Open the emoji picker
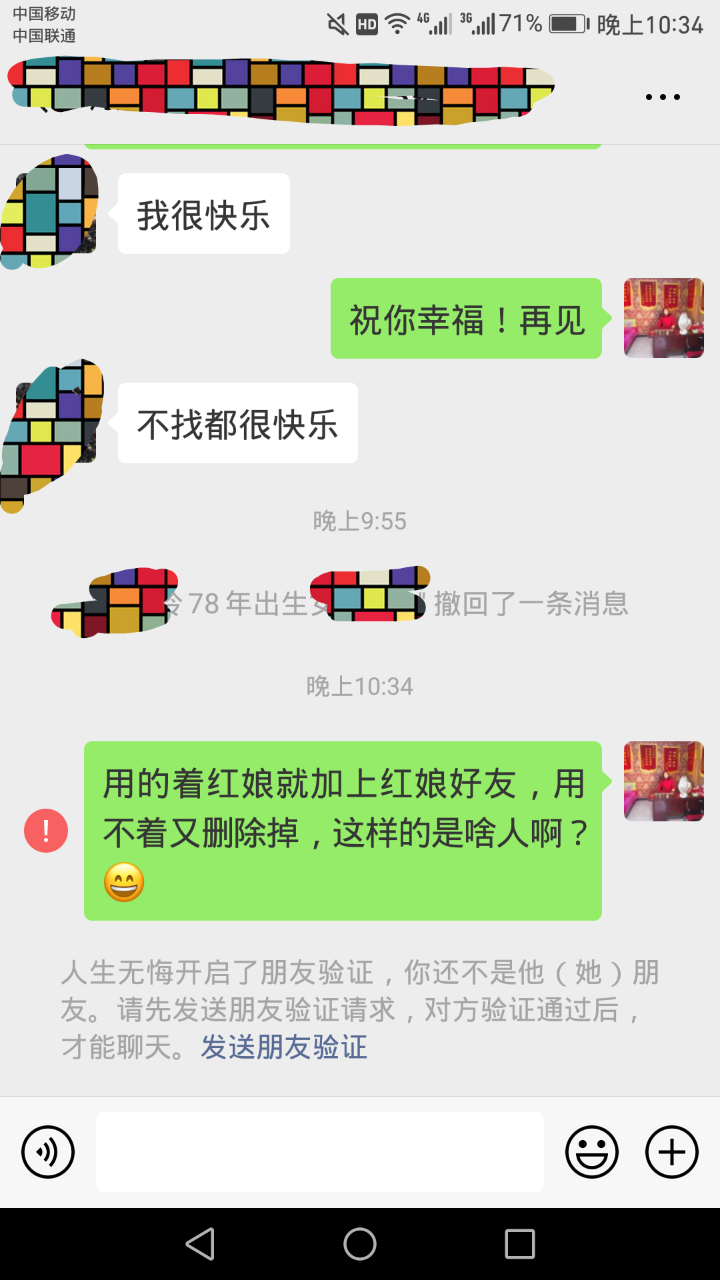The height and width of the screenshot is (1280, 720). click(x=592, y=1152)
